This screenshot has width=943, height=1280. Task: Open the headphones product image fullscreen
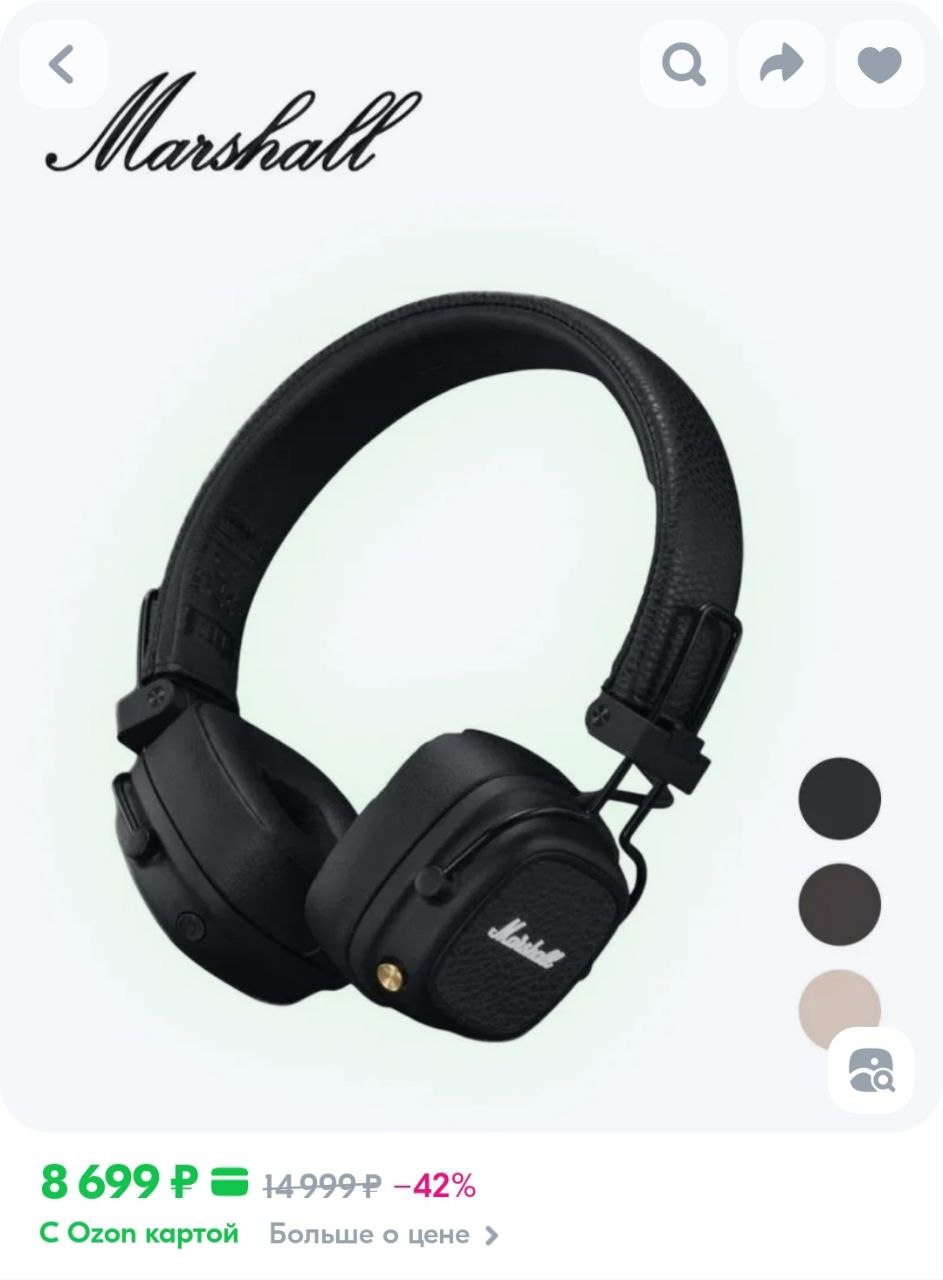(x=430, y=650)
